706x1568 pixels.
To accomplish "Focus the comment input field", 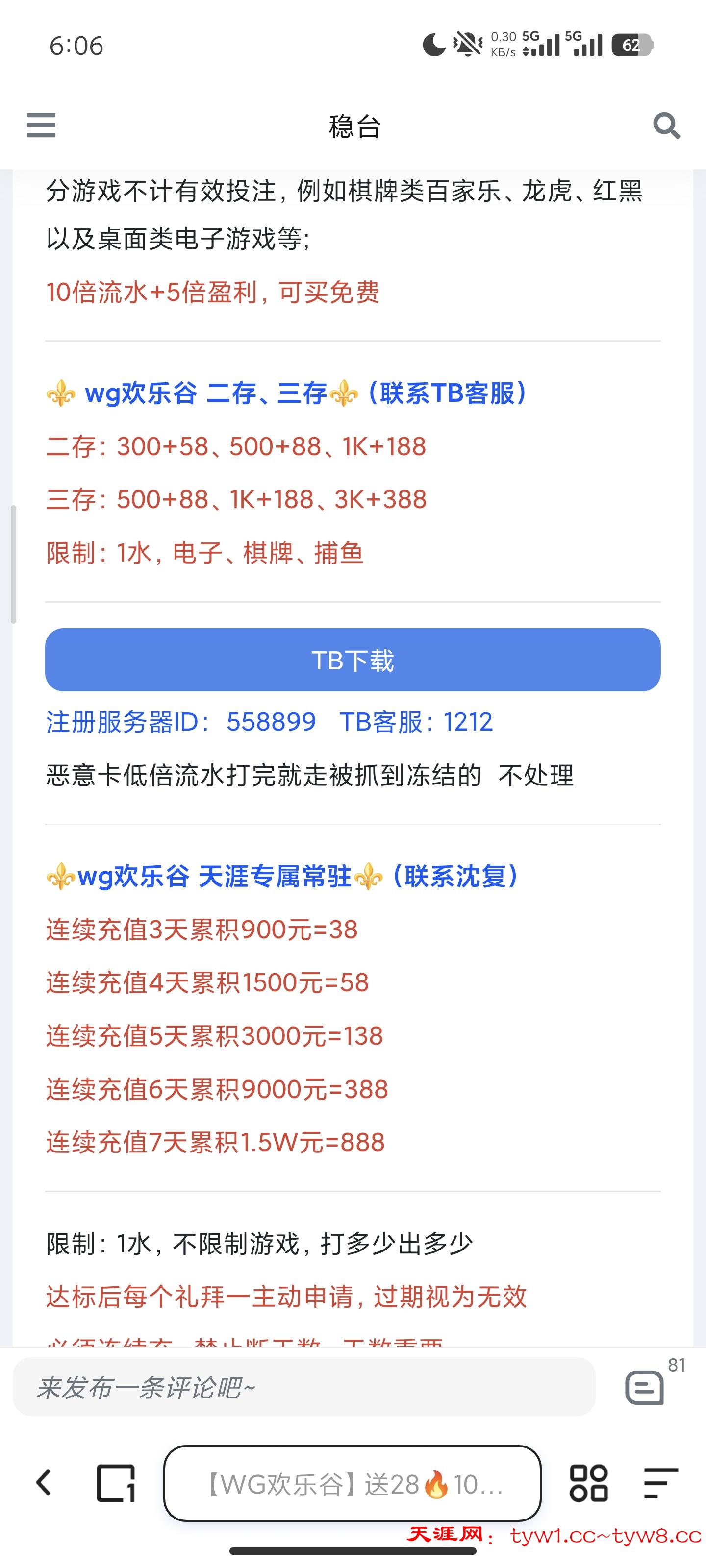I will coord(303,1388).
